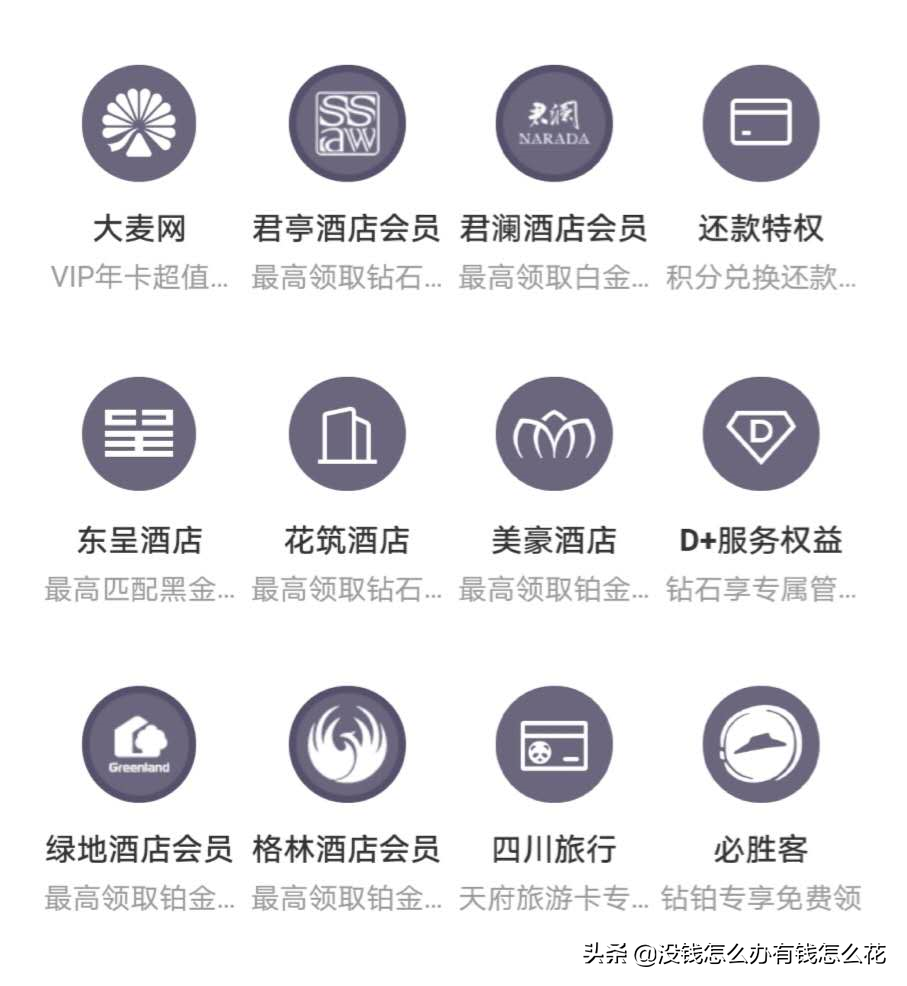This screenshot has height=986, width=907.
Task: Click 最高匹配黑金 under 东呈酒店
Action: (x=138, y=589)
